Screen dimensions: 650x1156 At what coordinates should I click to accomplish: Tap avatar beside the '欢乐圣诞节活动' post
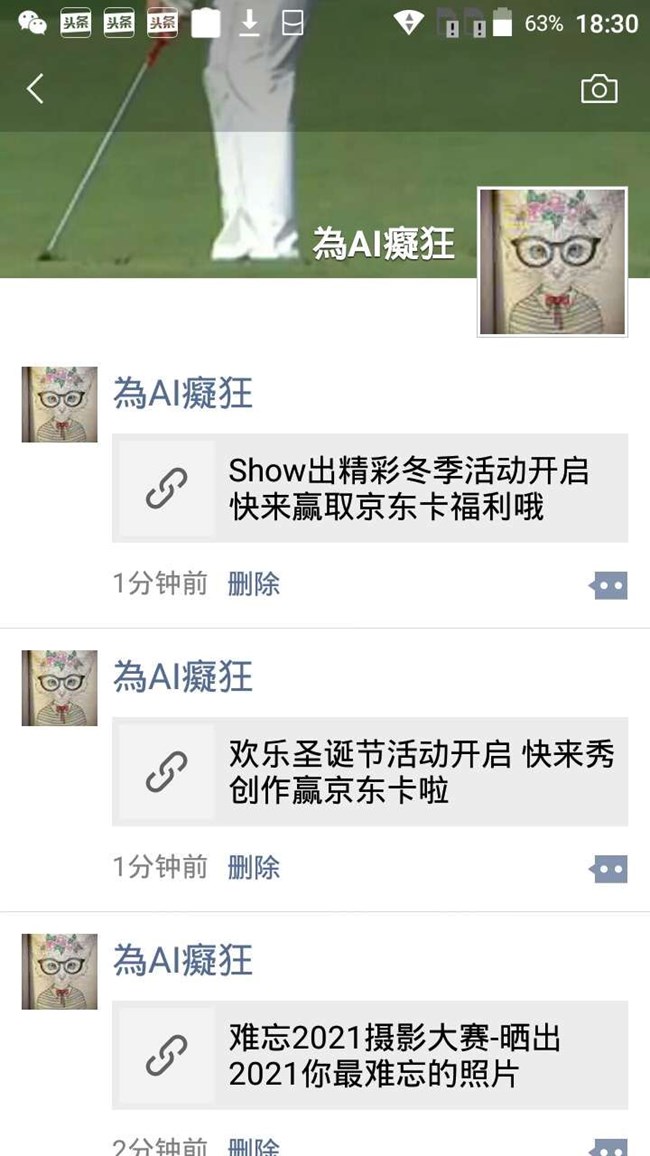tap(59, 688)
